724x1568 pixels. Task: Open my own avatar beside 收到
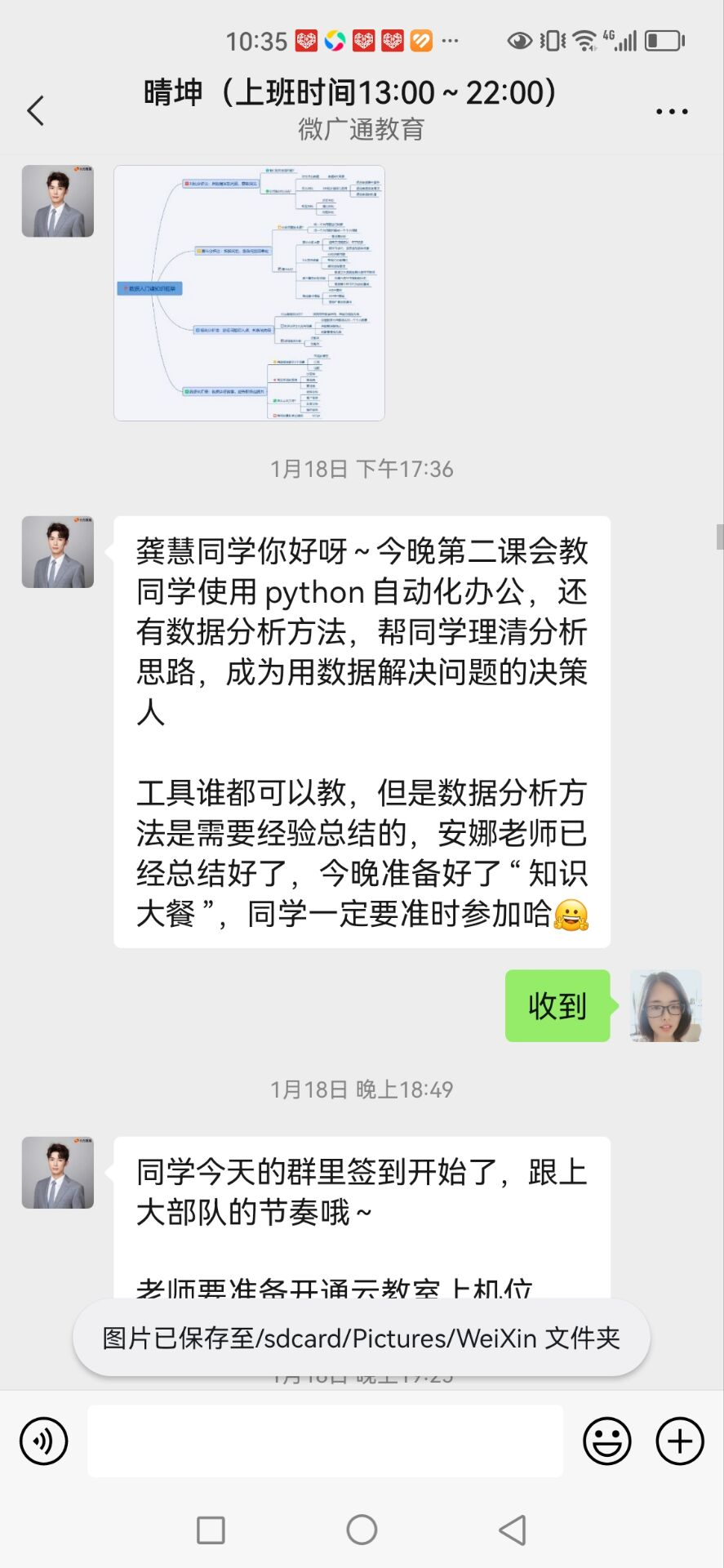(x=665, y=1005)
